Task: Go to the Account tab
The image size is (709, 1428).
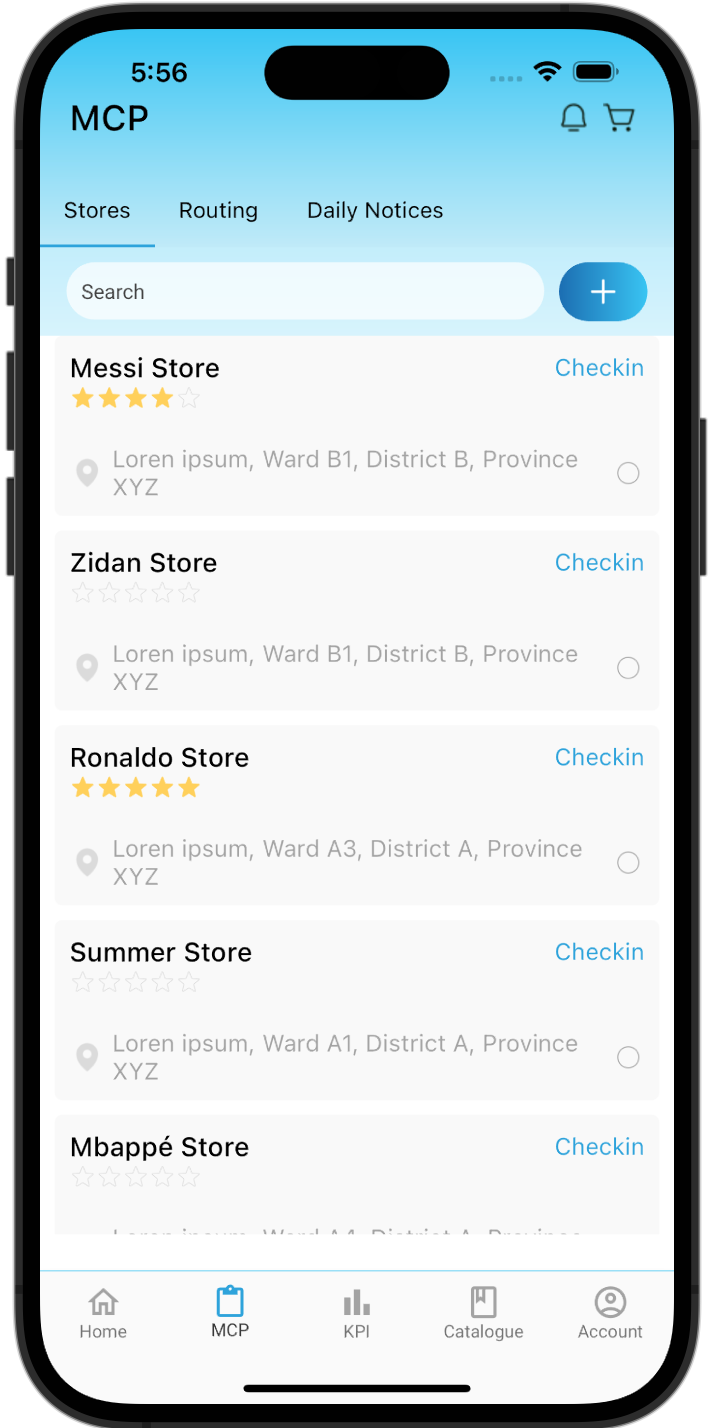Action: [x=610, y=1314]
